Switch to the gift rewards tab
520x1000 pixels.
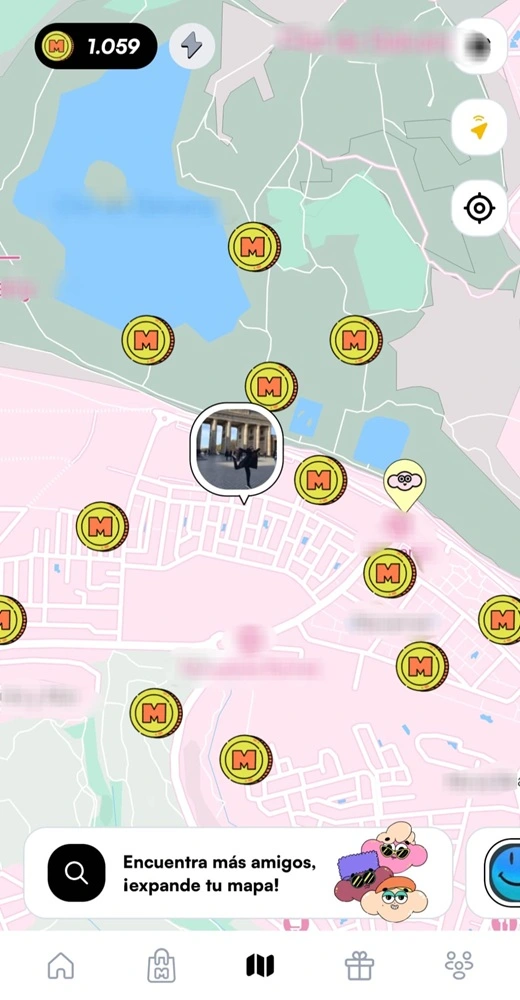(x=360, y=966)
